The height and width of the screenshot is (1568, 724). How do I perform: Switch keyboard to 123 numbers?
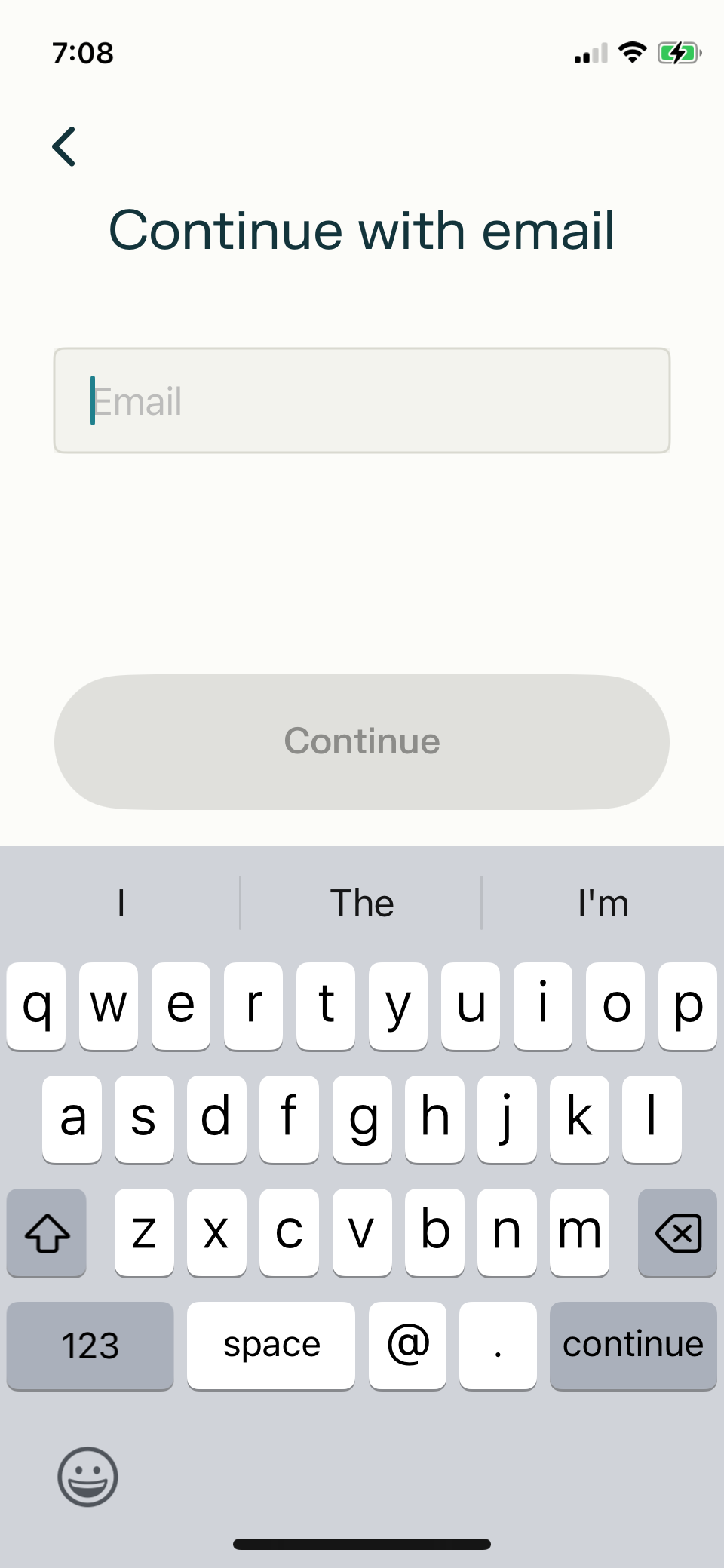pos(90,1346)
